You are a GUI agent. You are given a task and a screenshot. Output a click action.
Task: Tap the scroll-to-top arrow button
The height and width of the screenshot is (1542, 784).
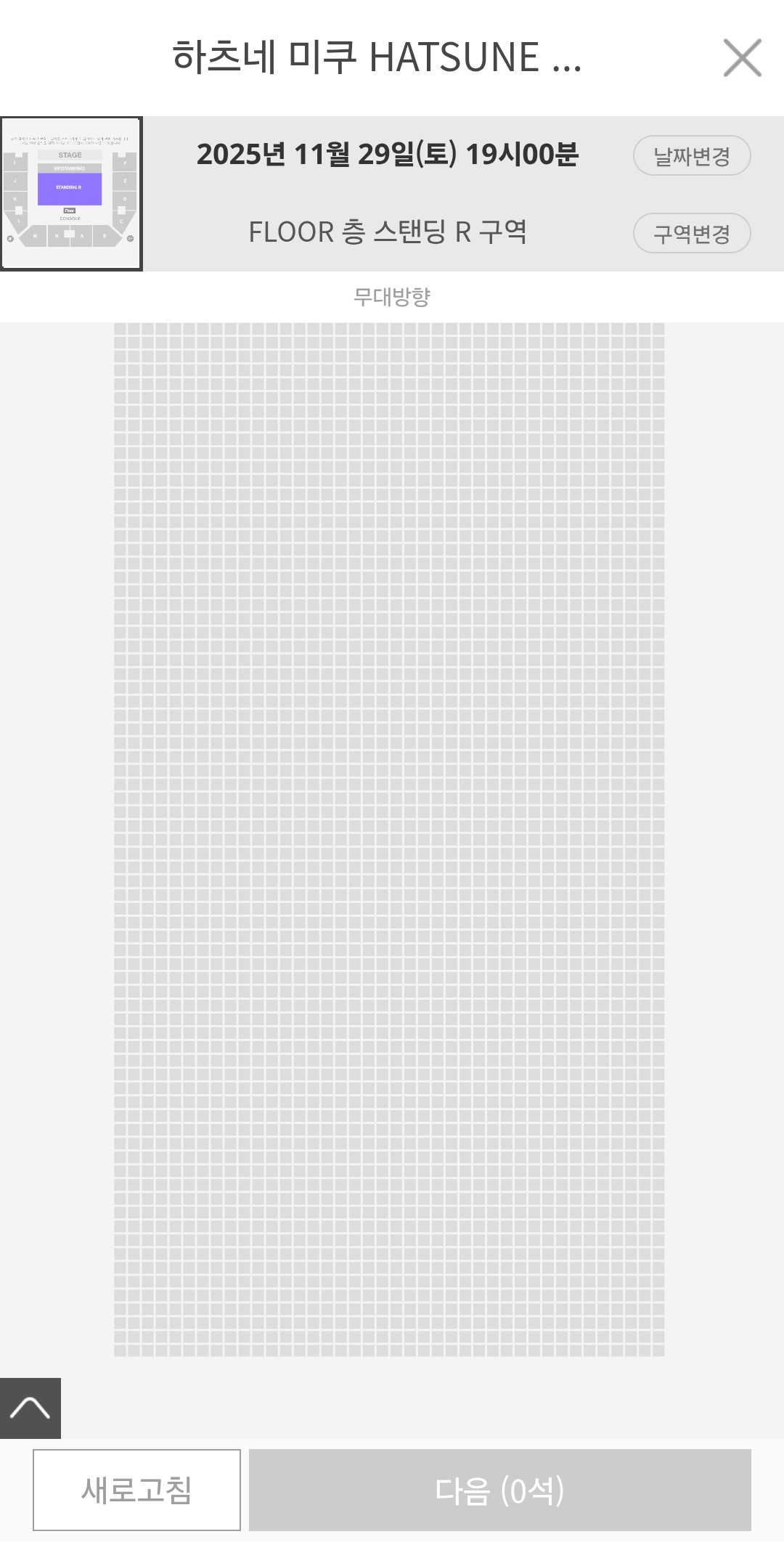[x=30, y=1408]
